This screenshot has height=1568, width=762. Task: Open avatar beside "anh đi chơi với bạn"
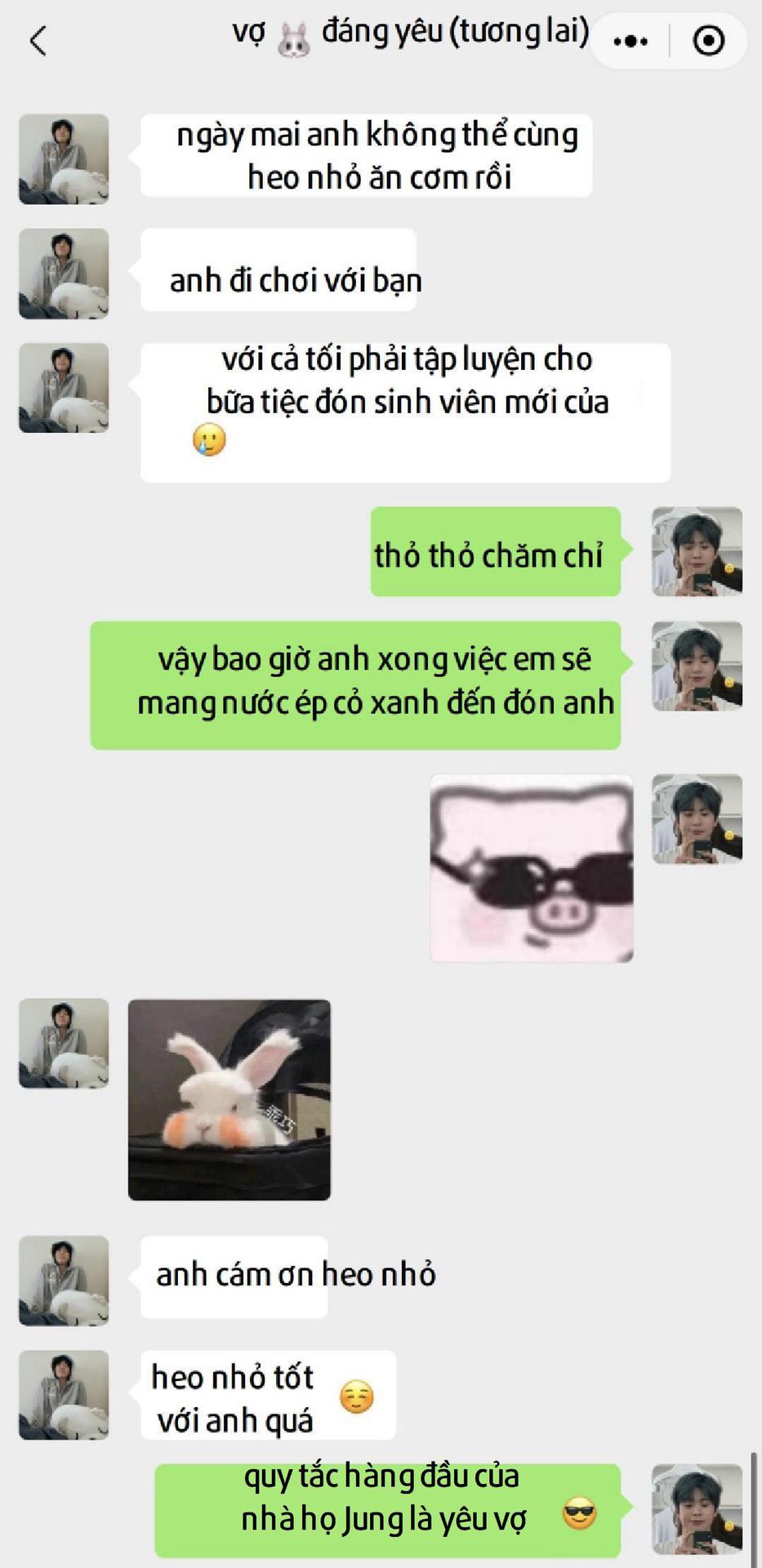pos(64,274)
